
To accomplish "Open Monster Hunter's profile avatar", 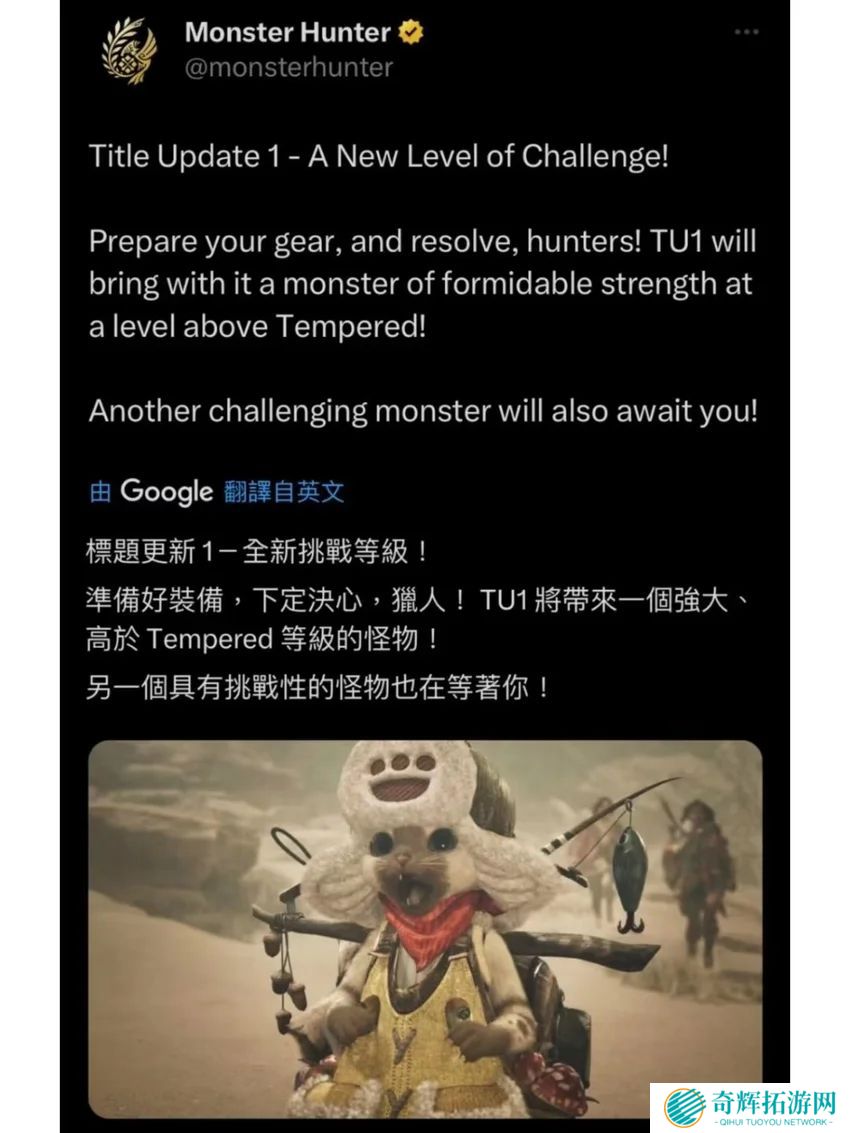I will 129,50.
